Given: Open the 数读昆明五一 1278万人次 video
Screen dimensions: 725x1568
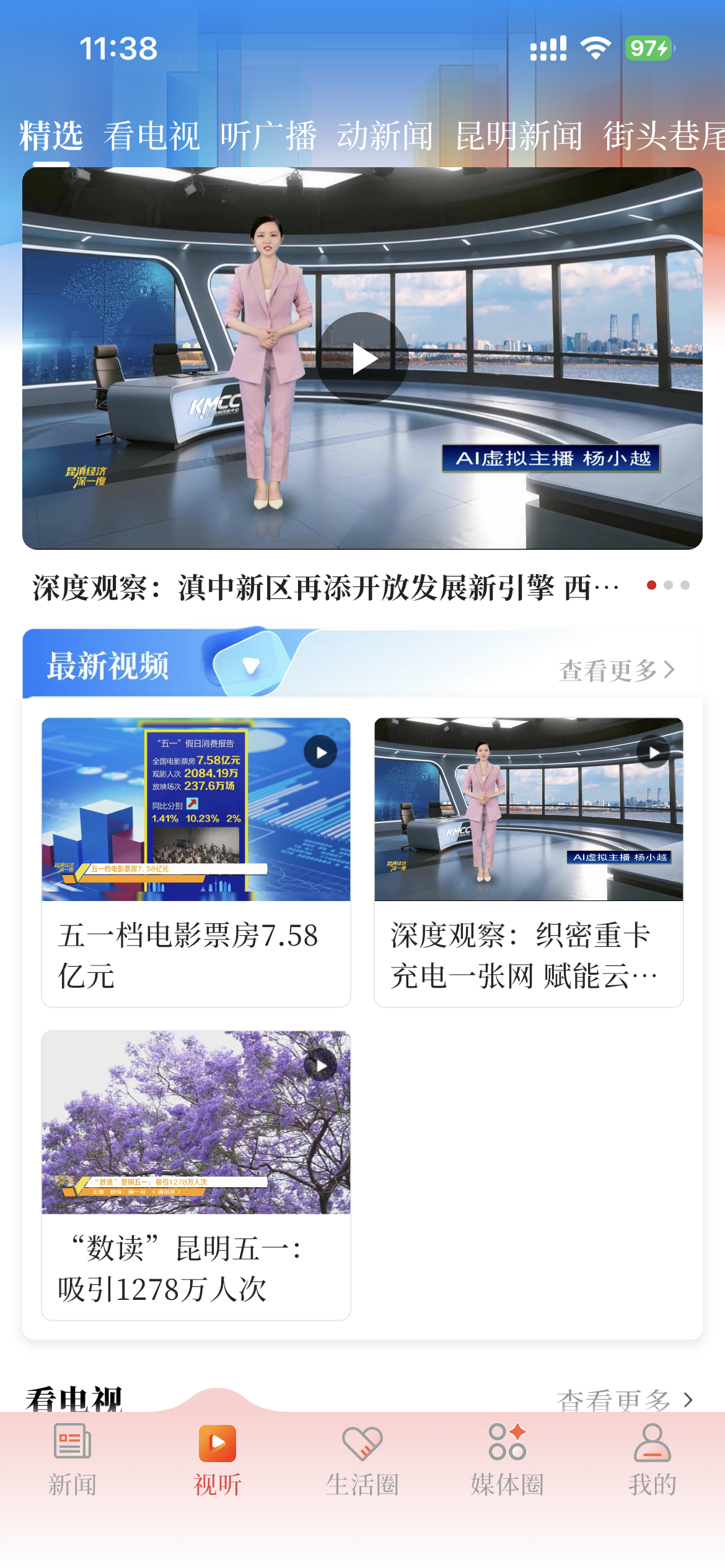Looking at the screenshot, I should click(196, 1175).
